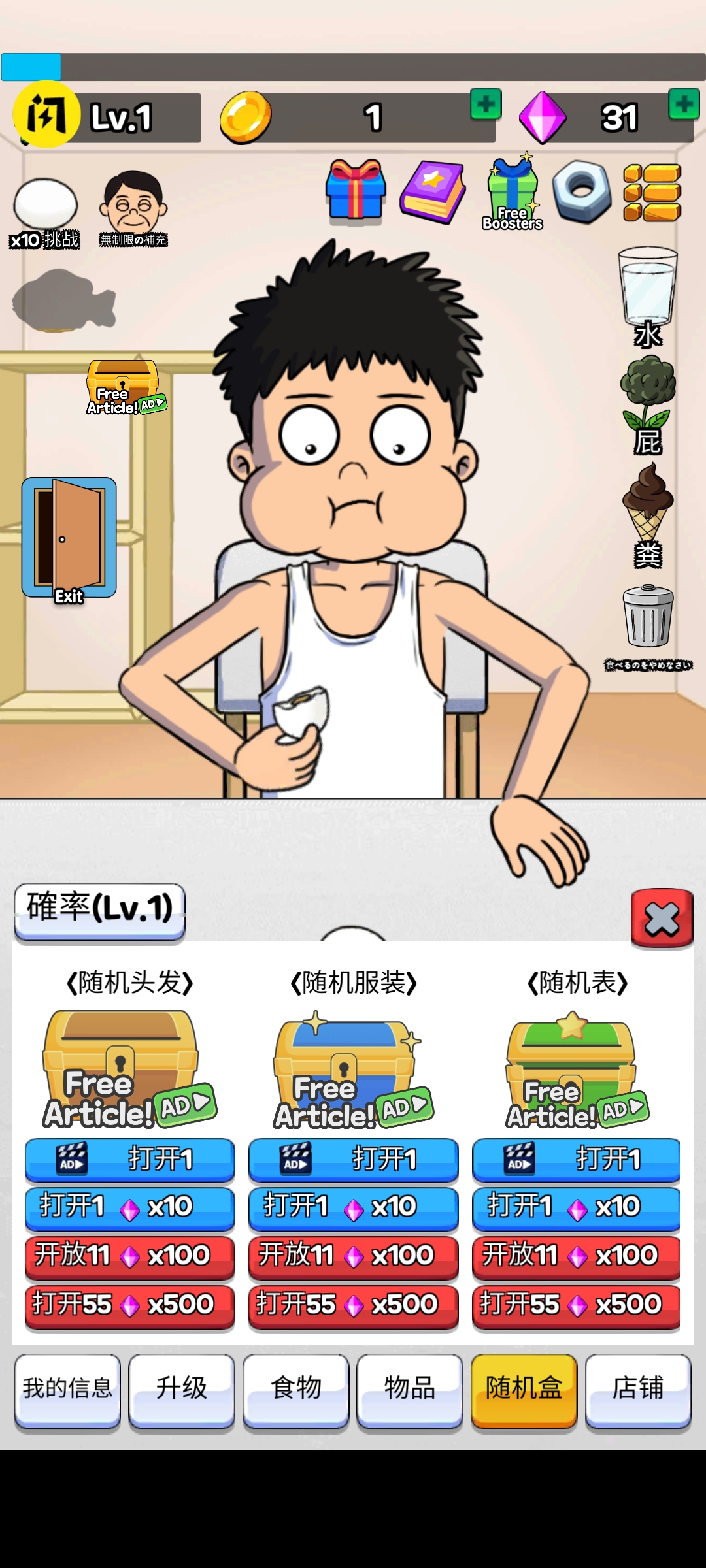The image size is (706, 1568).
Task: Open 55 随机表 boxes for 500 gems
Action: tap(576, 1305)
